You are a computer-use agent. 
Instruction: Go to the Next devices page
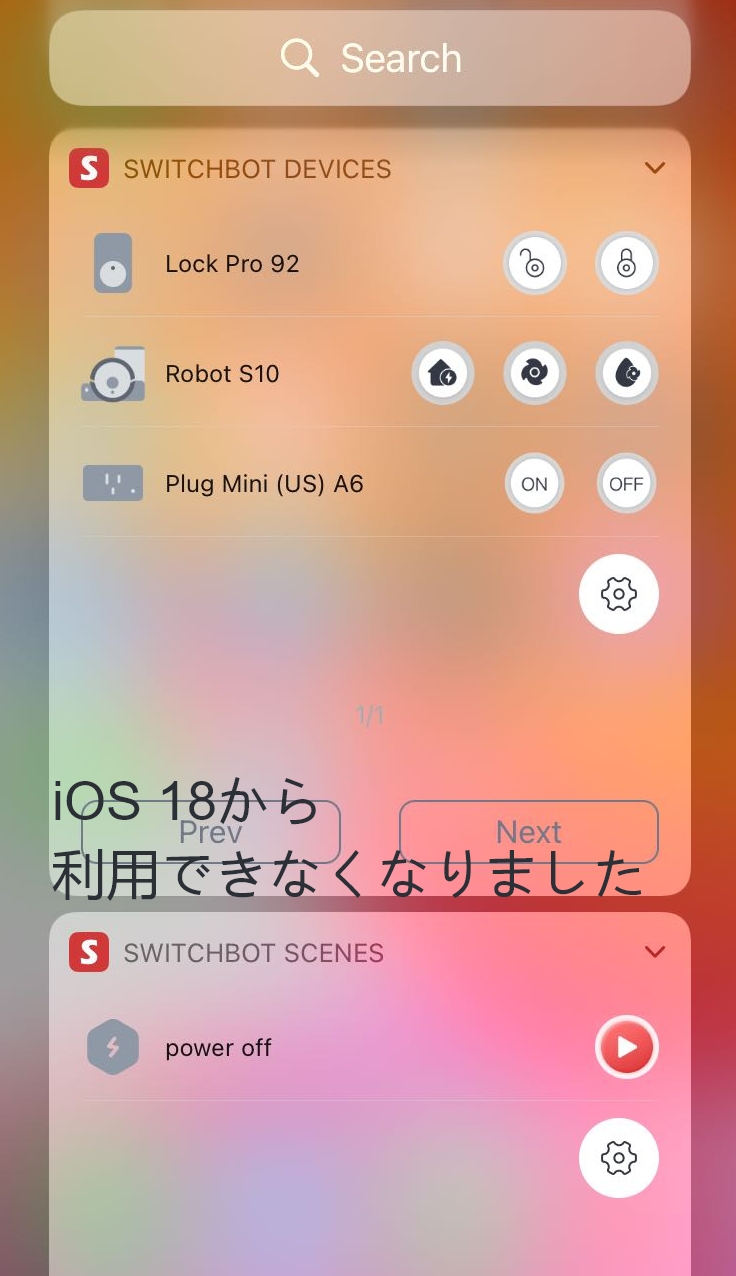[x=529, y=832]
